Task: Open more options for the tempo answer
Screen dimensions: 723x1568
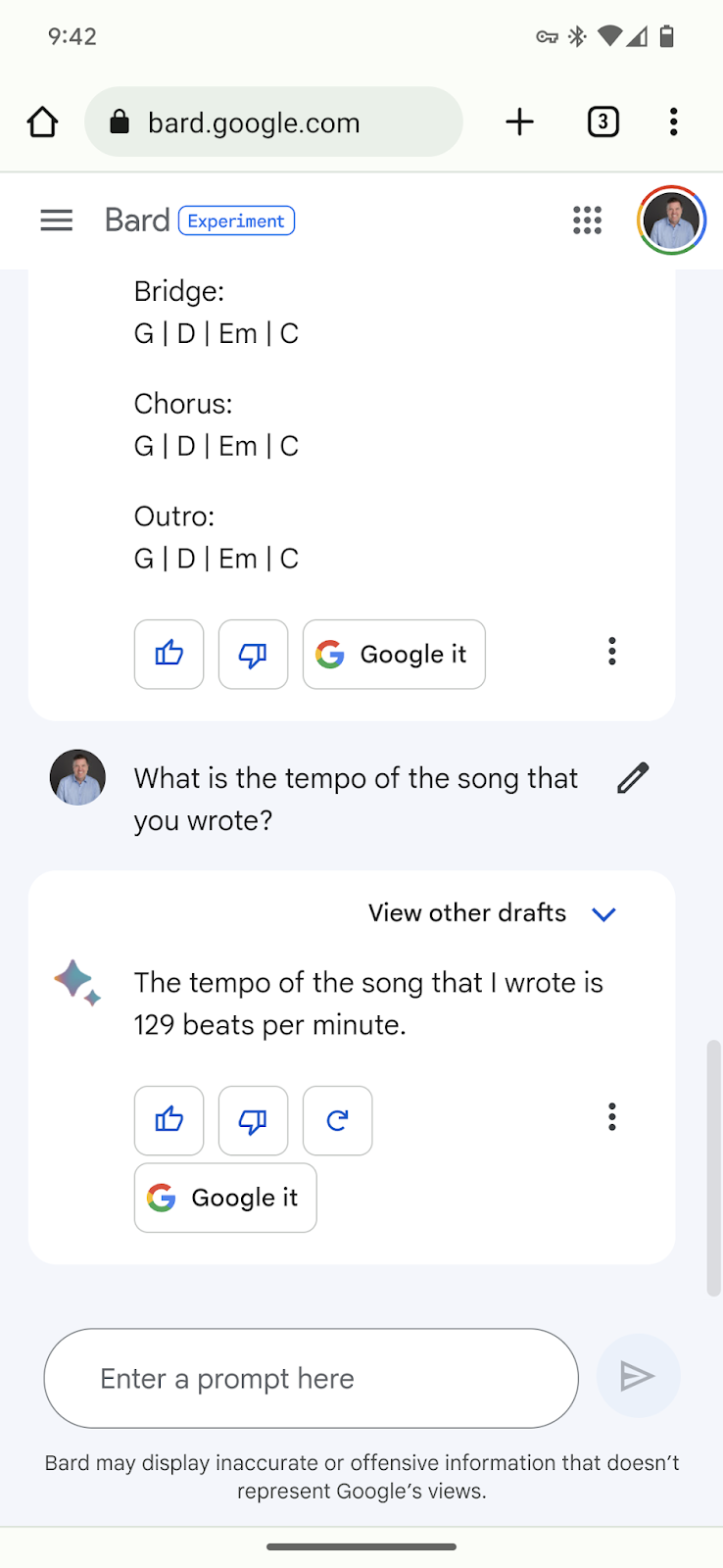Action: click(x=612, y=1117)
